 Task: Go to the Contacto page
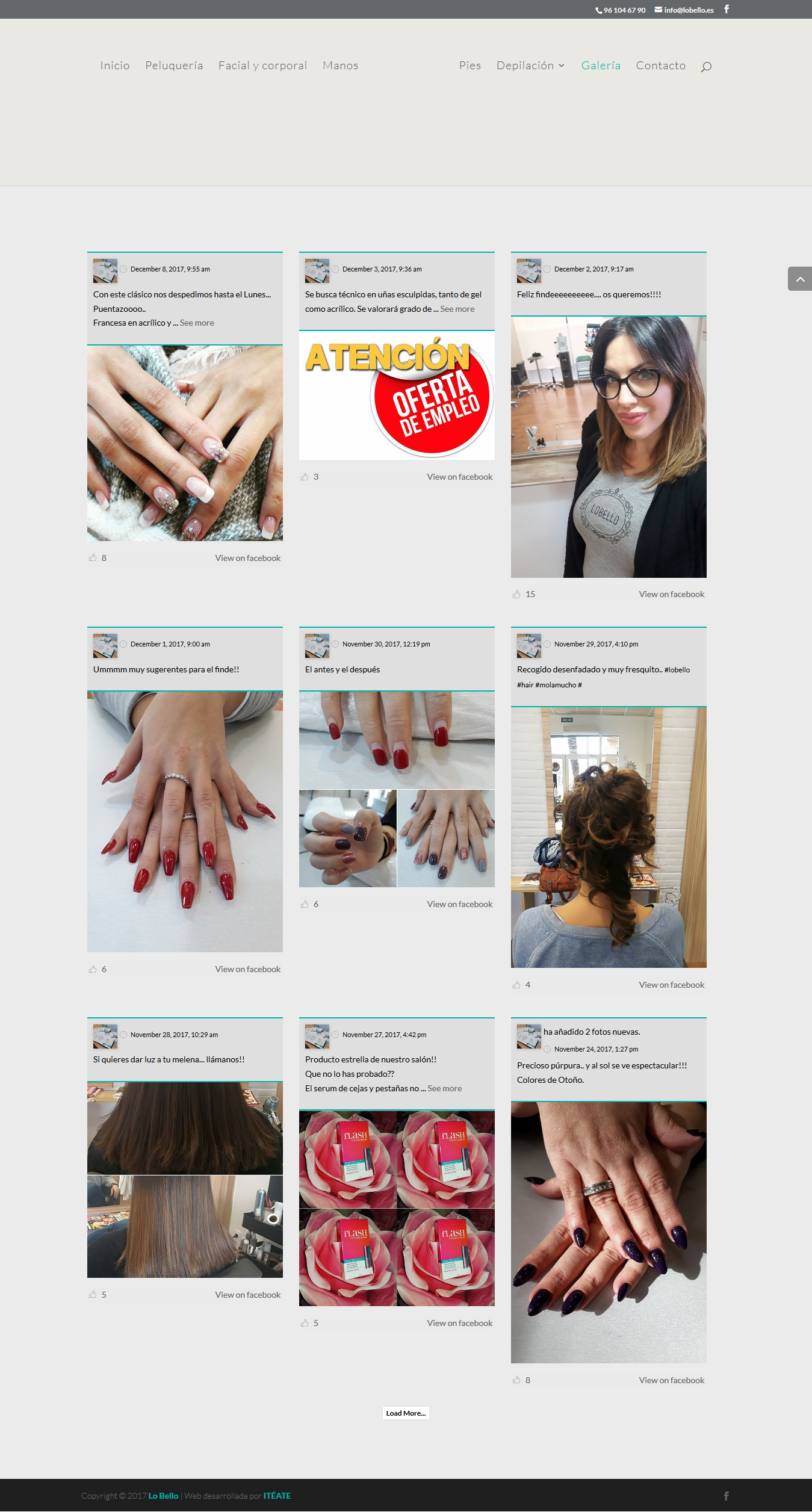[x=661, y=66]
